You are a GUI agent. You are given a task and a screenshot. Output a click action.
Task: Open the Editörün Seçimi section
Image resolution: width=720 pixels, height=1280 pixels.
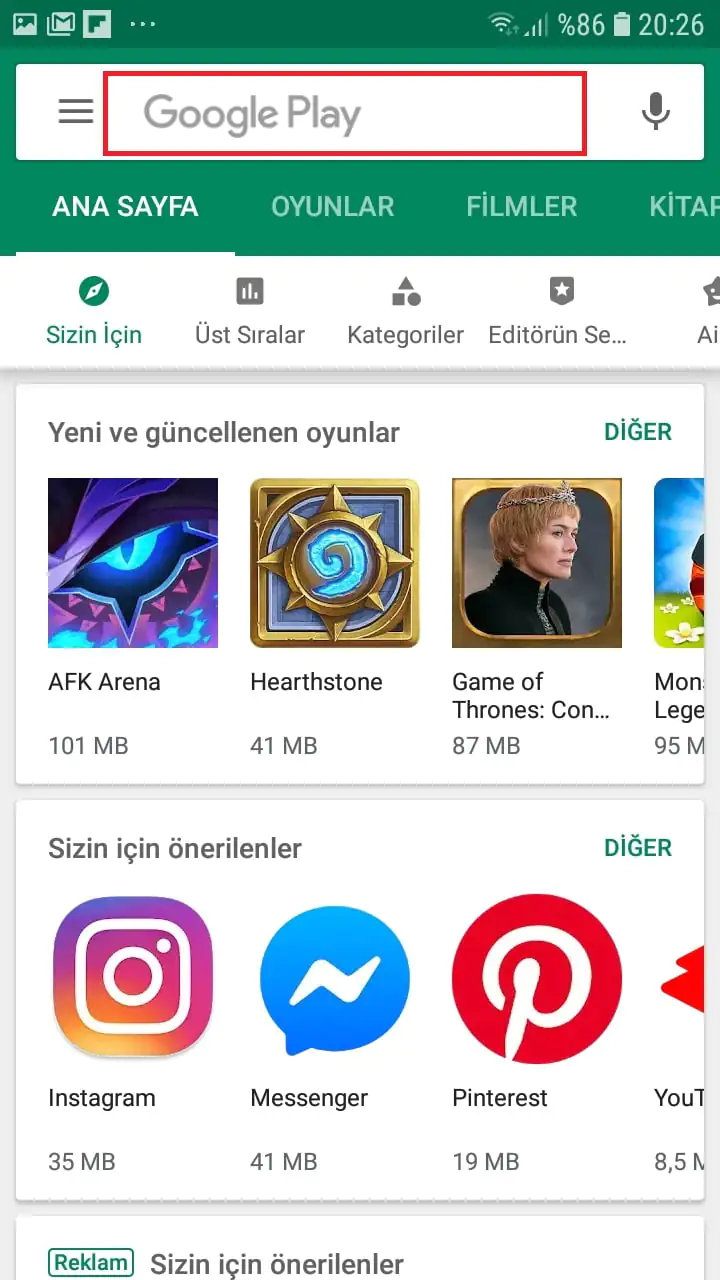coord(558,310)
